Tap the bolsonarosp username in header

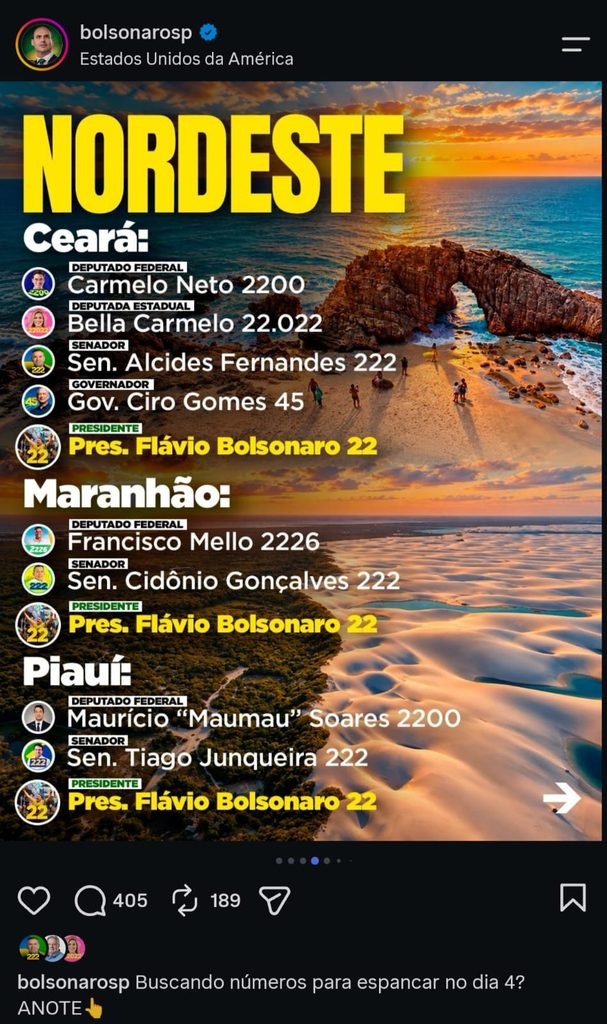pos(136,32)
